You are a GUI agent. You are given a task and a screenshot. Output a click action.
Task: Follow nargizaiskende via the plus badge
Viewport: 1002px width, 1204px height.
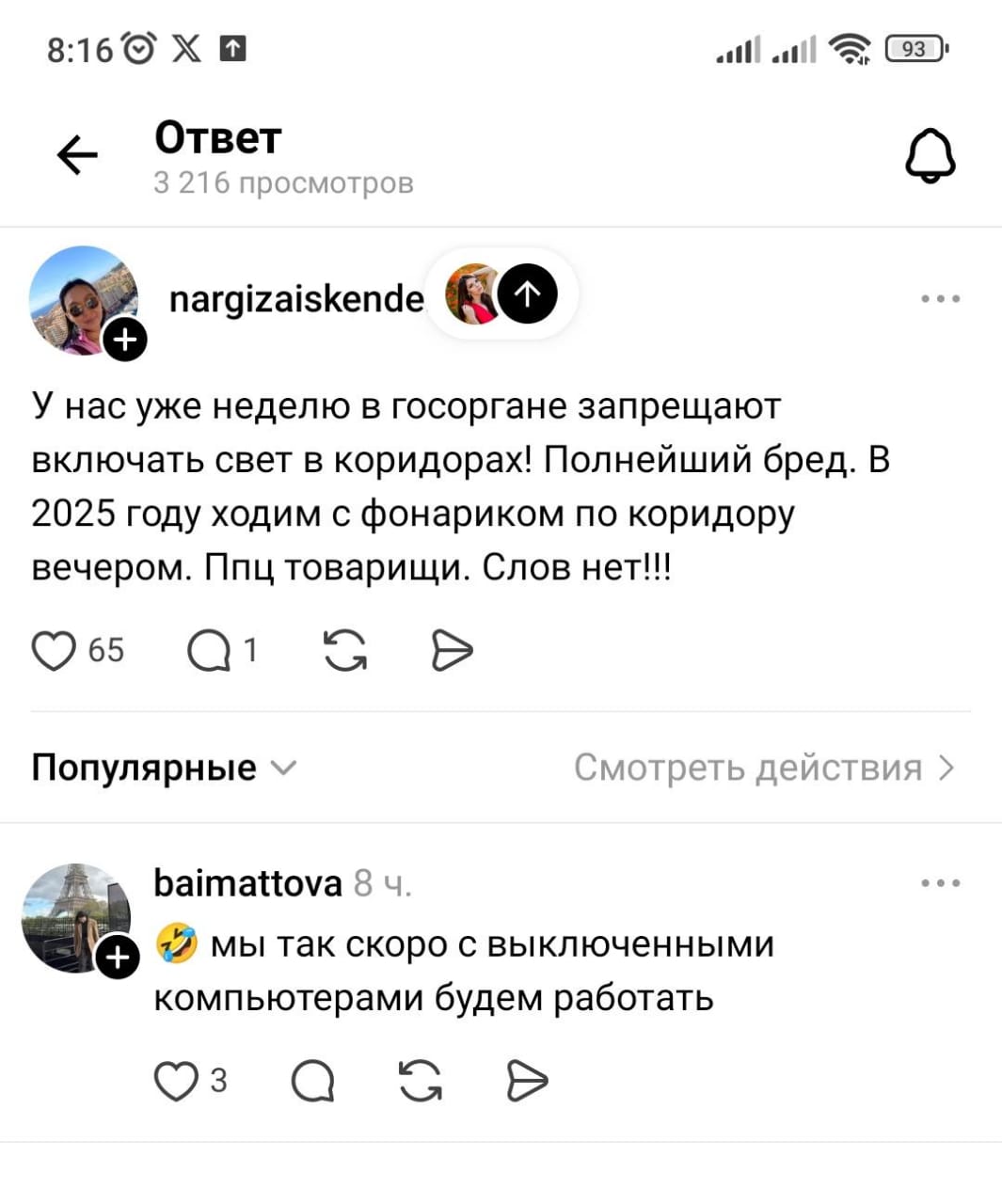125,340
